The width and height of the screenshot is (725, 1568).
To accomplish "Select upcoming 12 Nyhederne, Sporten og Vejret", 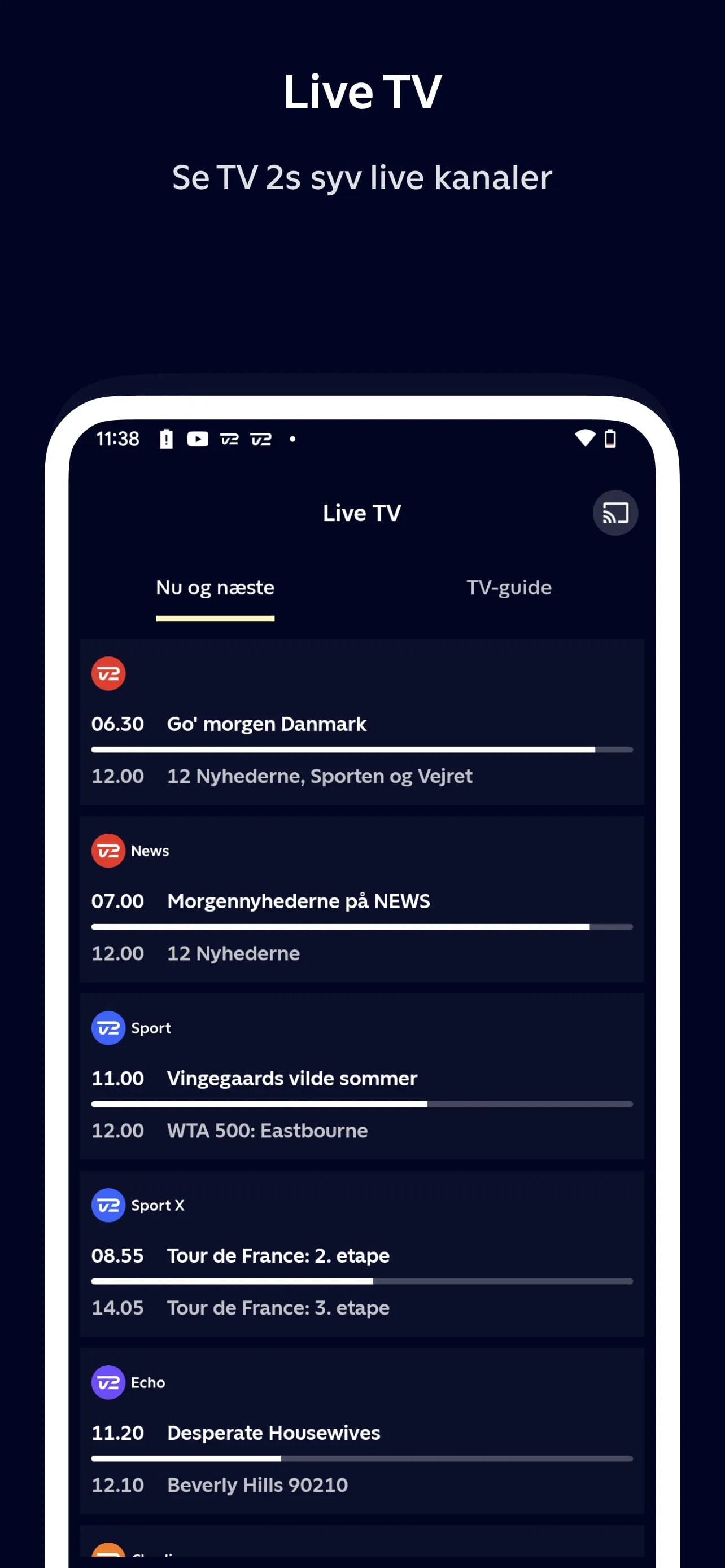I will (320, 776).
